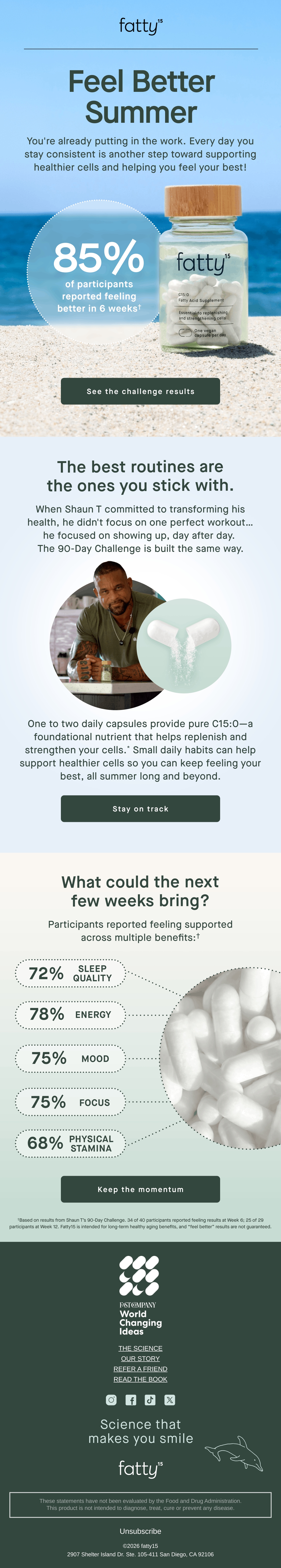Viewport: 281px width, 1568px height.
Task: Tap the Unsubscribe link
Action: (140, 1531)
